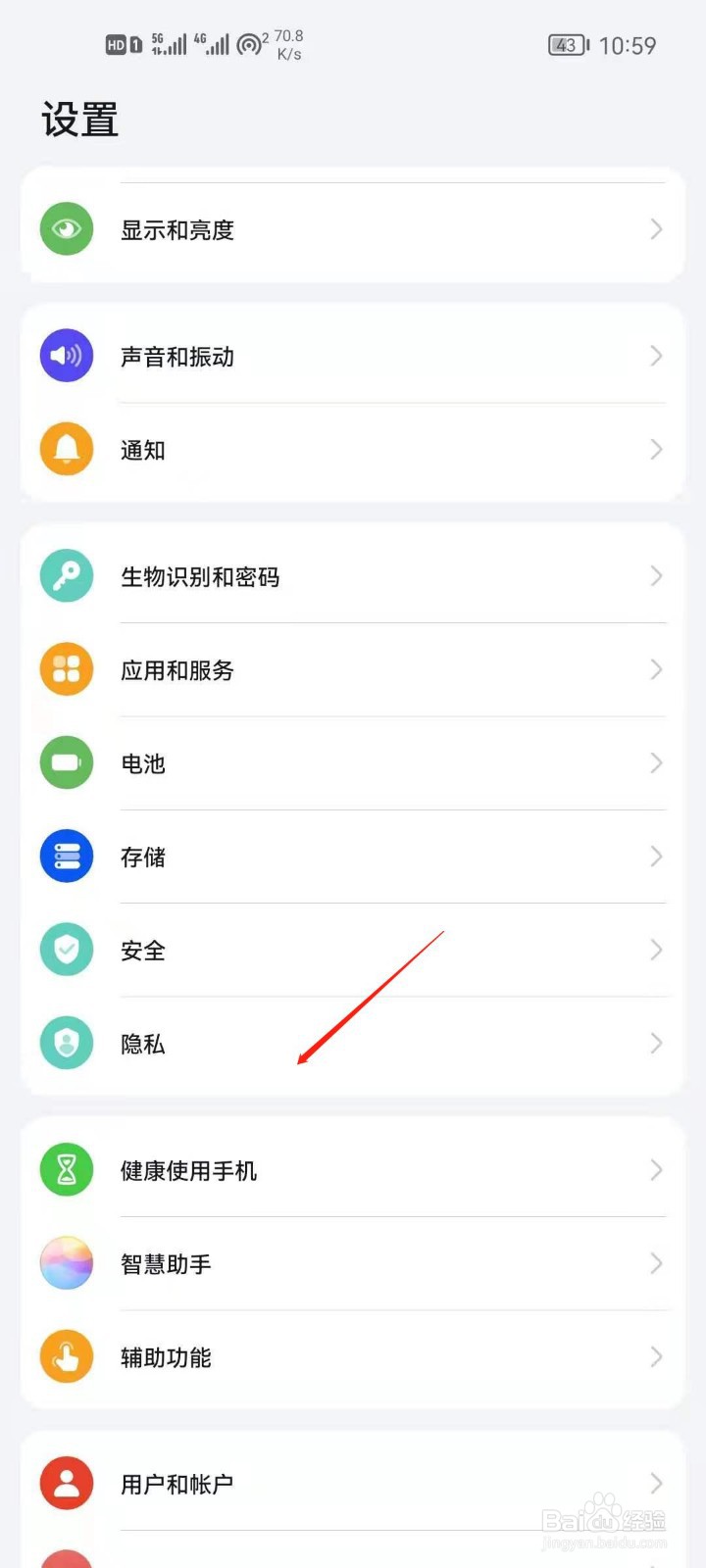706x1568 pixels.
Task: Click the 通知 bell icon
Action: [66, 450]
